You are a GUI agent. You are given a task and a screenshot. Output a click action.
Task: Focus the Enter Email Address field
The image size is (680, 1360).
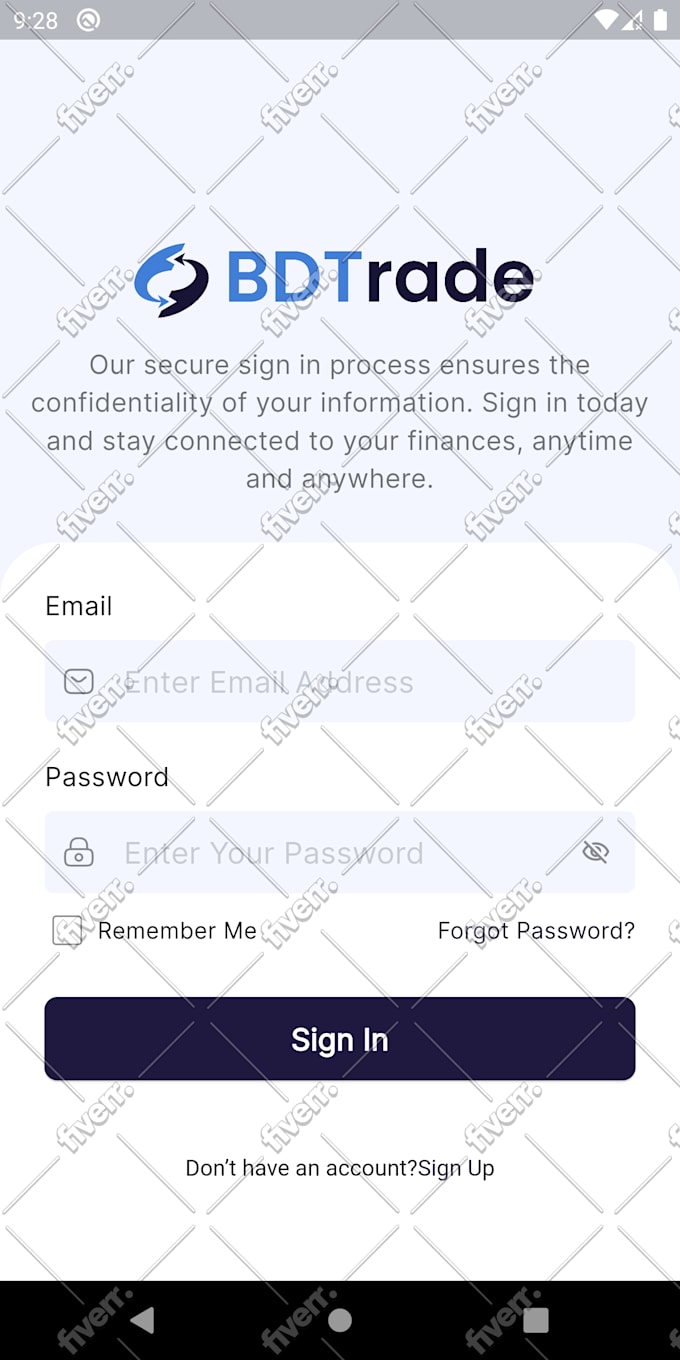[340, 682]
